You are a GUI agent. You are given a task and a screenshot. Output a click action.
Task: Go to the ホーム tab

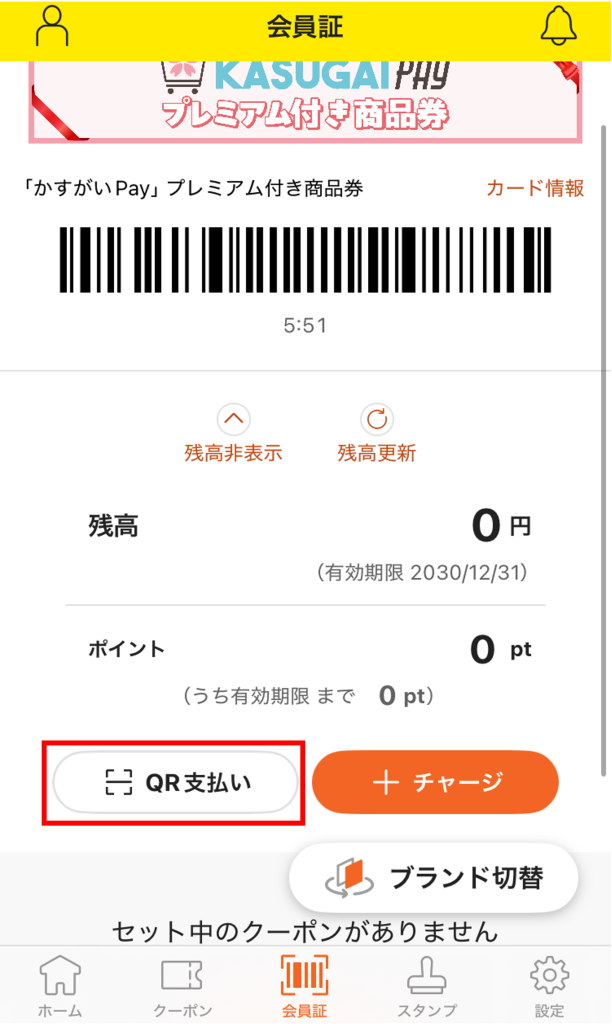[60, 986]
